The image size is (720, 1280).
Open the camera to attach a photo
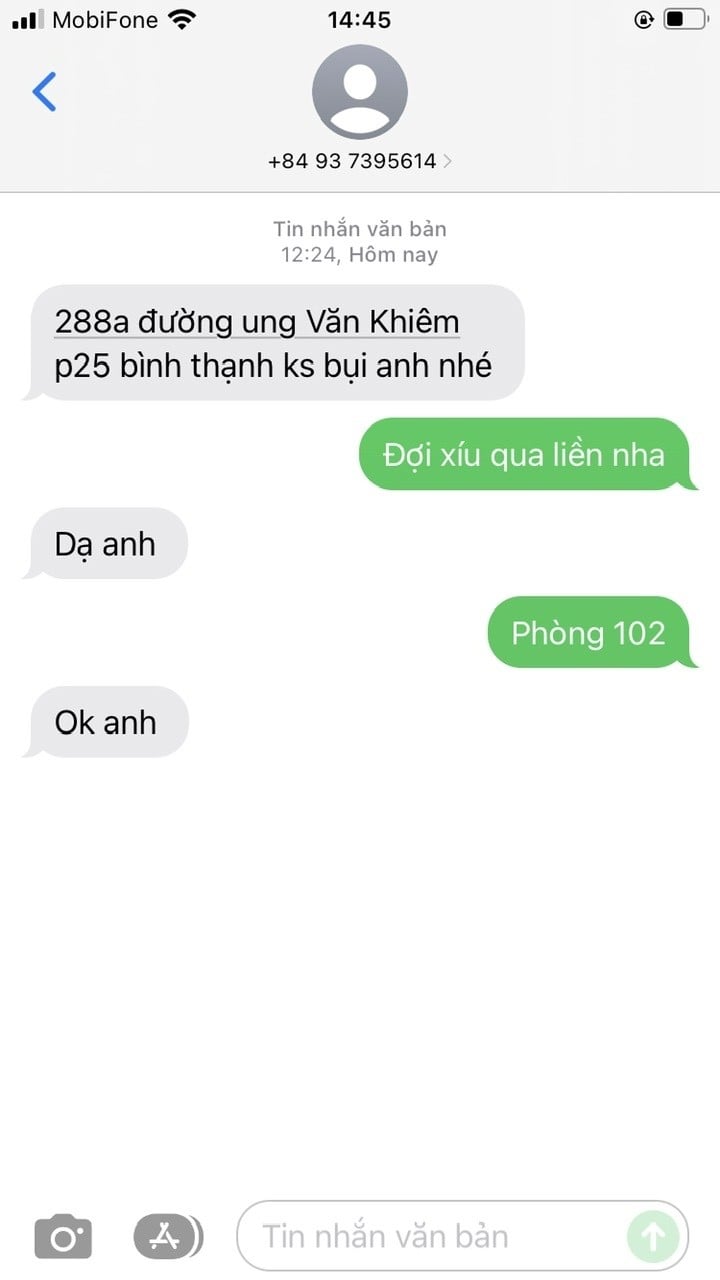click(63, 1236)
